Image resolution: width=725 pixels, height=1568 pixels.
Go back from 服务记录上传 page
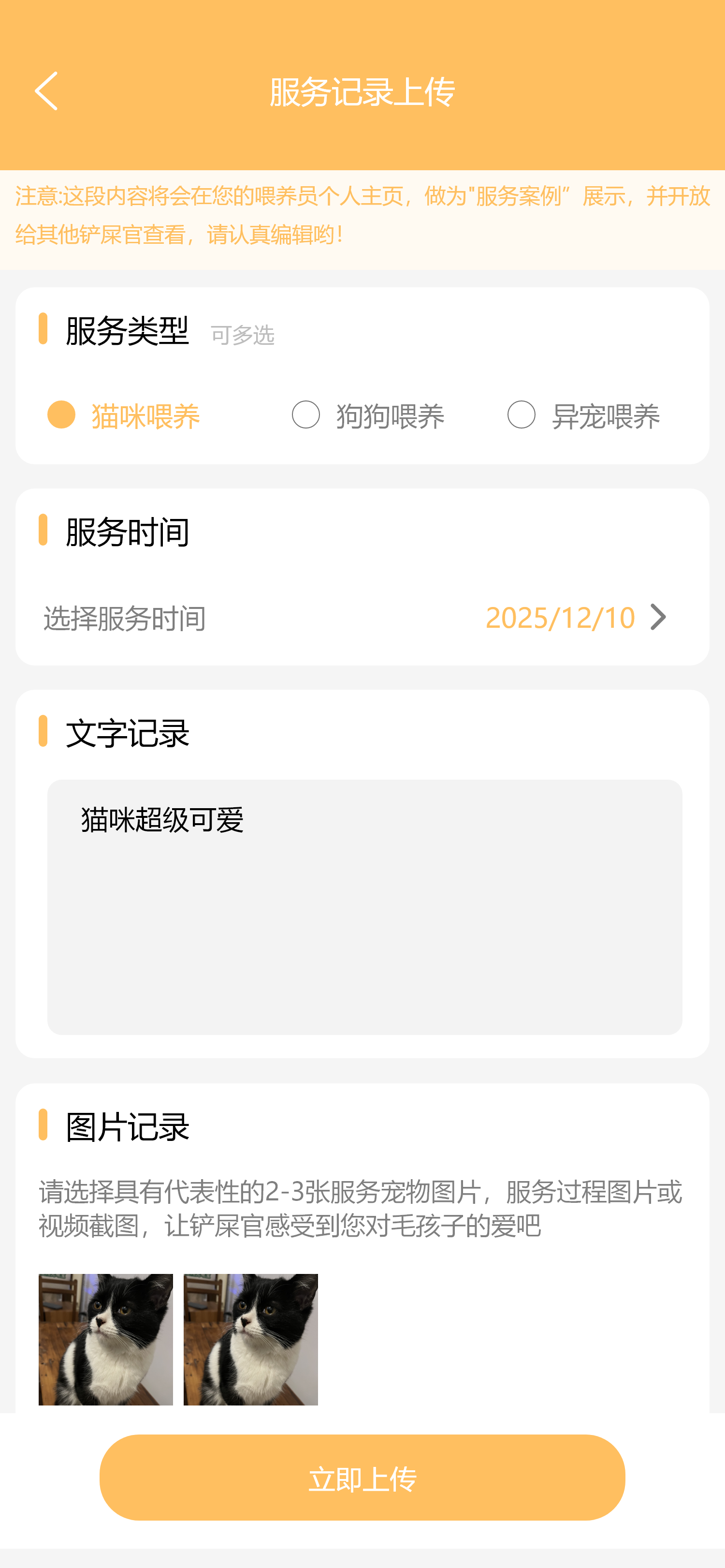(x=46, y=91)
